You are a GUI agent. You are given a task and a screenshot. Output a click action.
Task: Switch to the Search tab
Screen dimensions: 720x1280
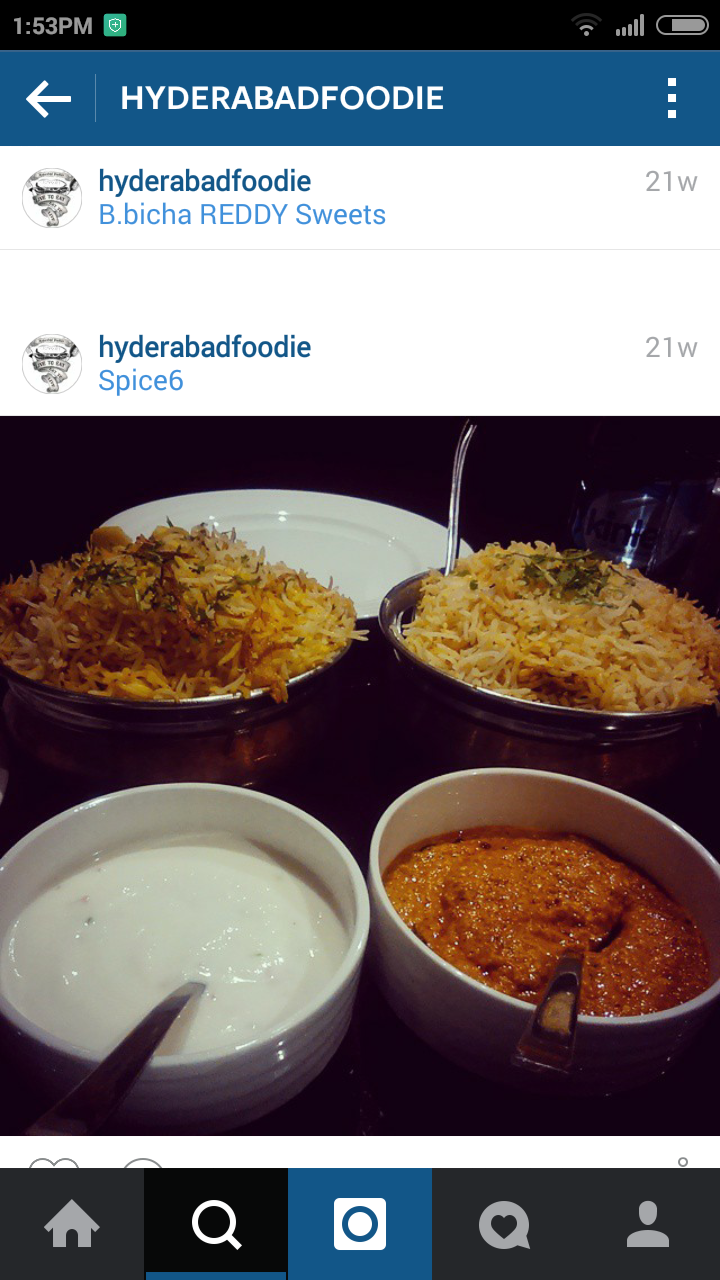click(216, 1224)
